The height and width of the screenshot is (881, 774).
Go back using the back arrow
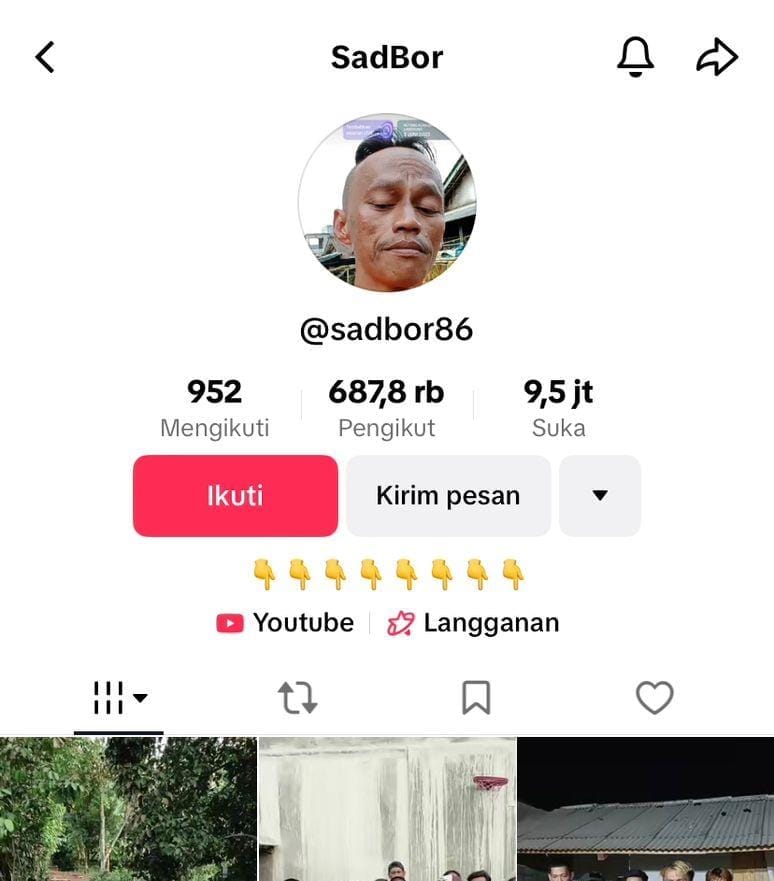click(44, 57)
